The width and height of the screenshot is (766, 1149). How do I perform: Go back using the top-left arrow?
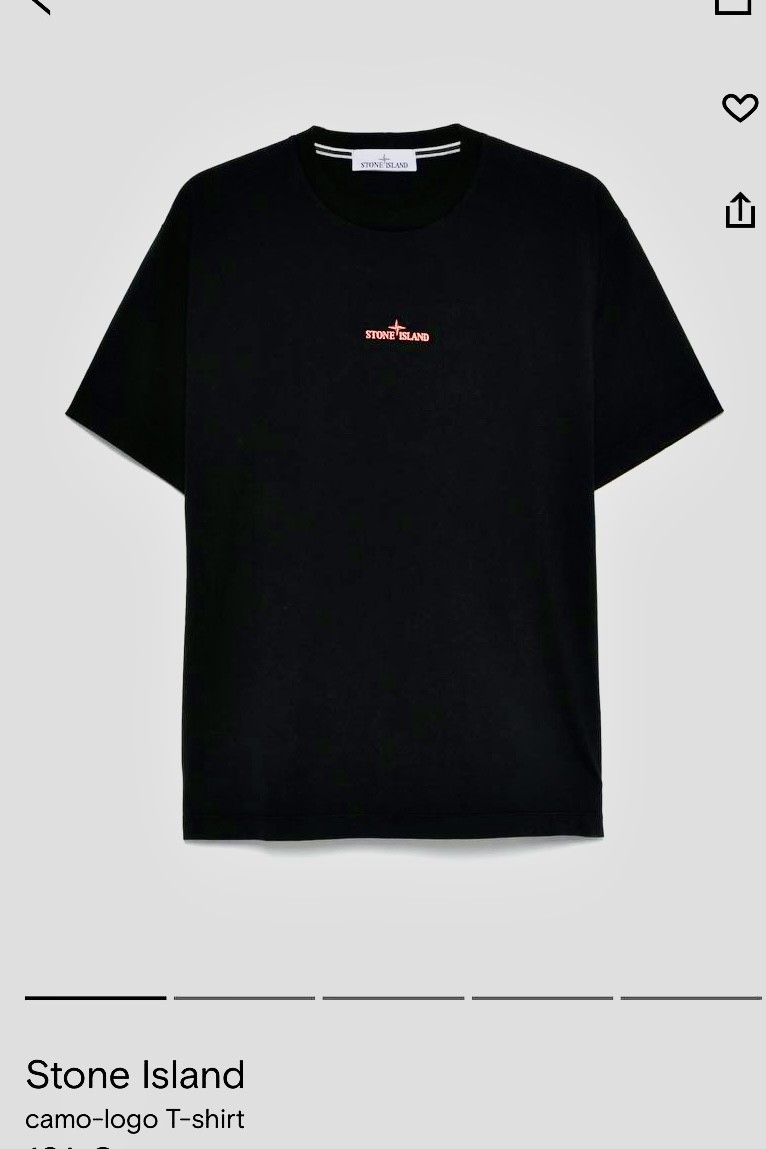[39, 5]
